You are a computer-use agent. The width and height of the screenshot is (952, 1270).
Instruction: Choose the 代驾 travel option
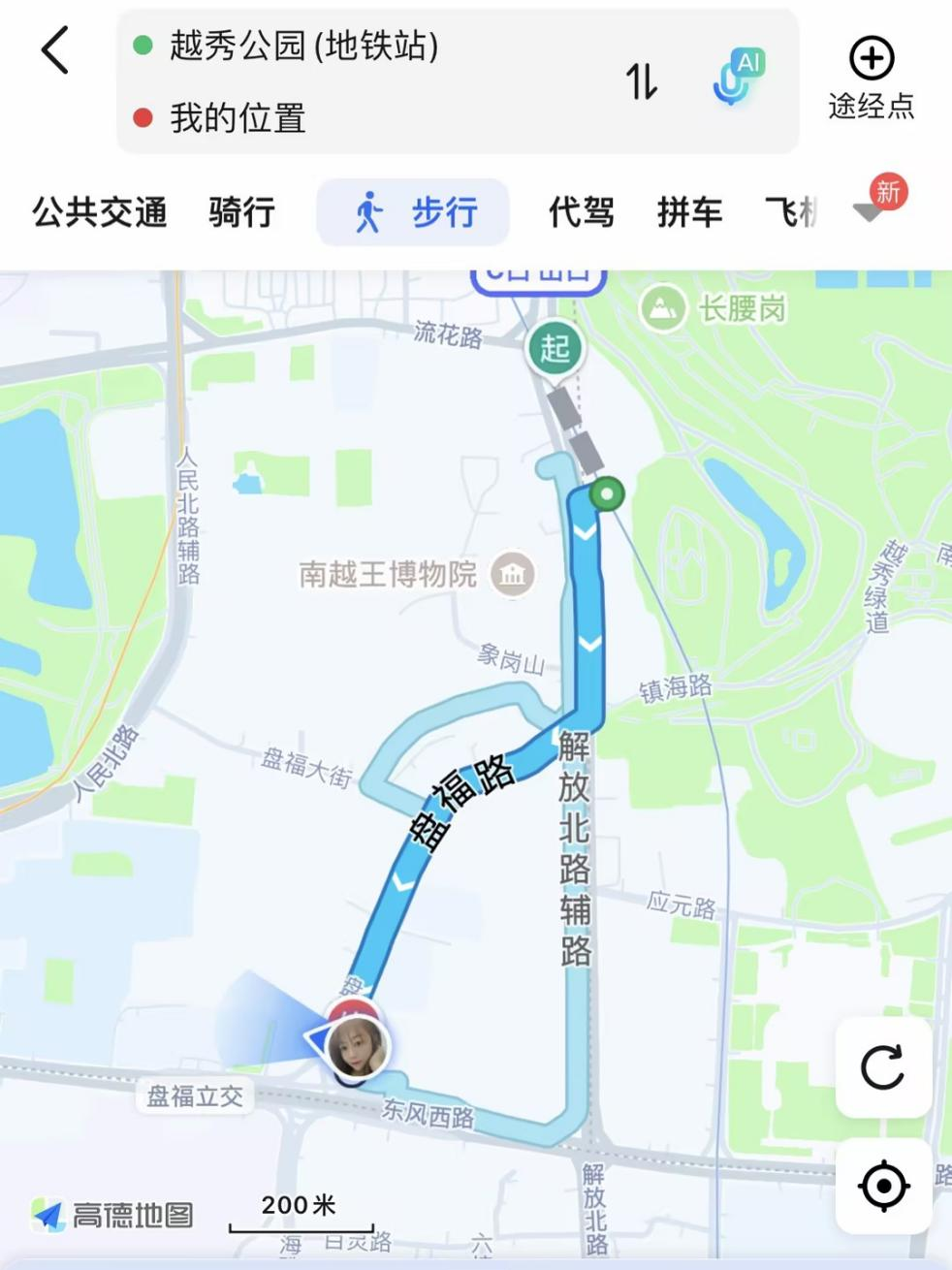[580, 211]
